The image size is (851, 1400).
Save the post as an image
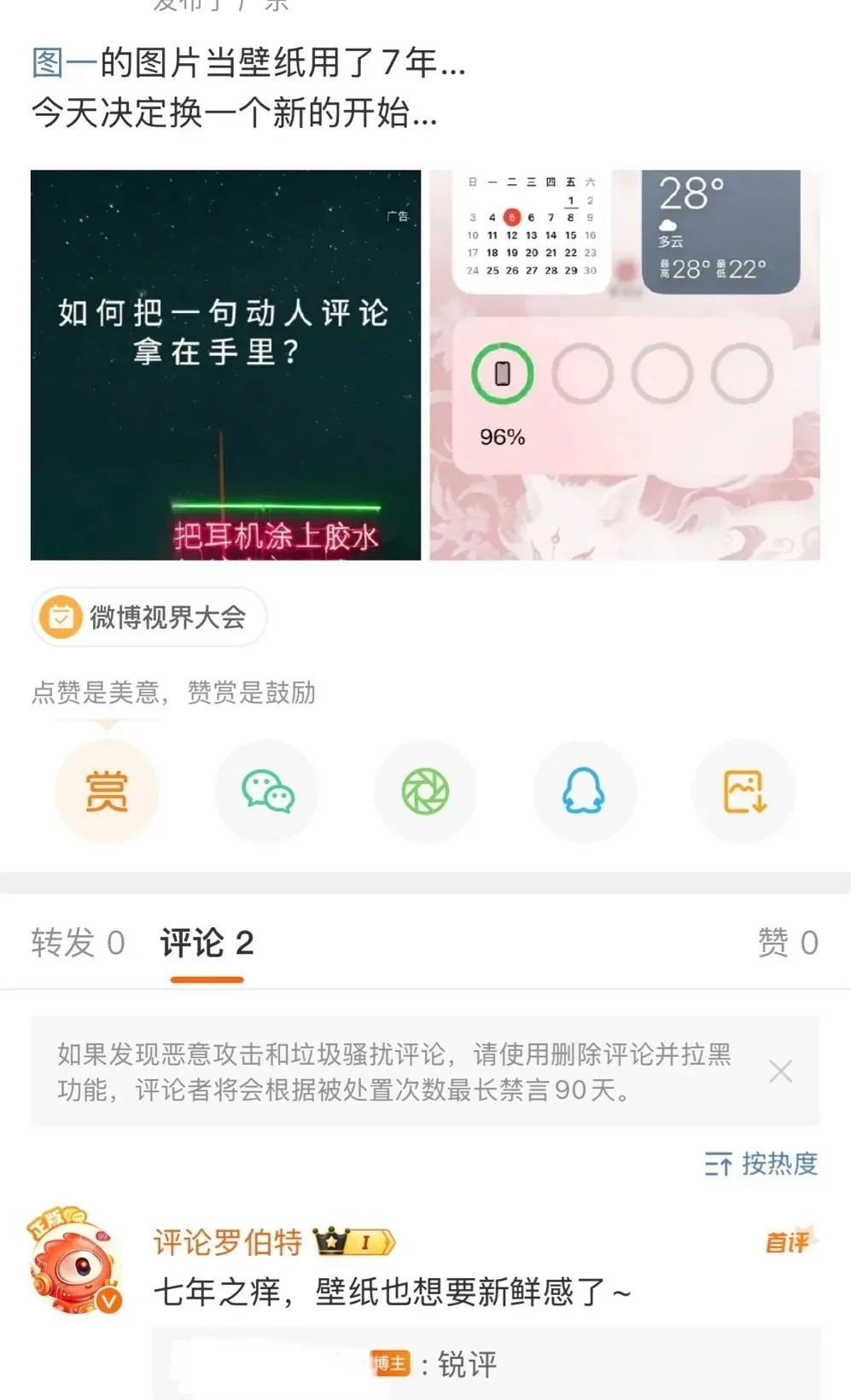click(x=744, y=792)
